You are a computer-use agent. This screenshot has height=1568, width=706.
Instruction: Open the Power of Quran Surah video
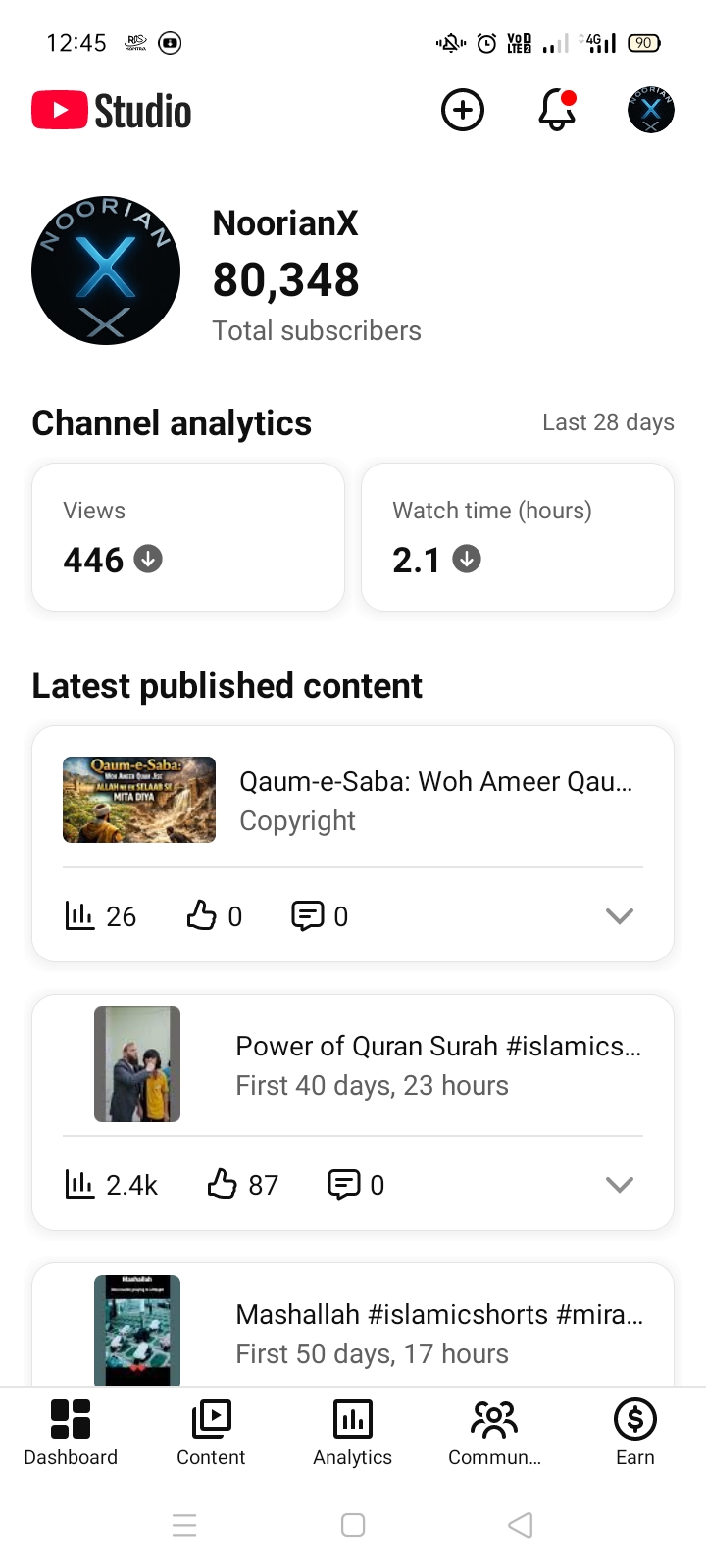pyautogui.click(x=437, y=1064)
